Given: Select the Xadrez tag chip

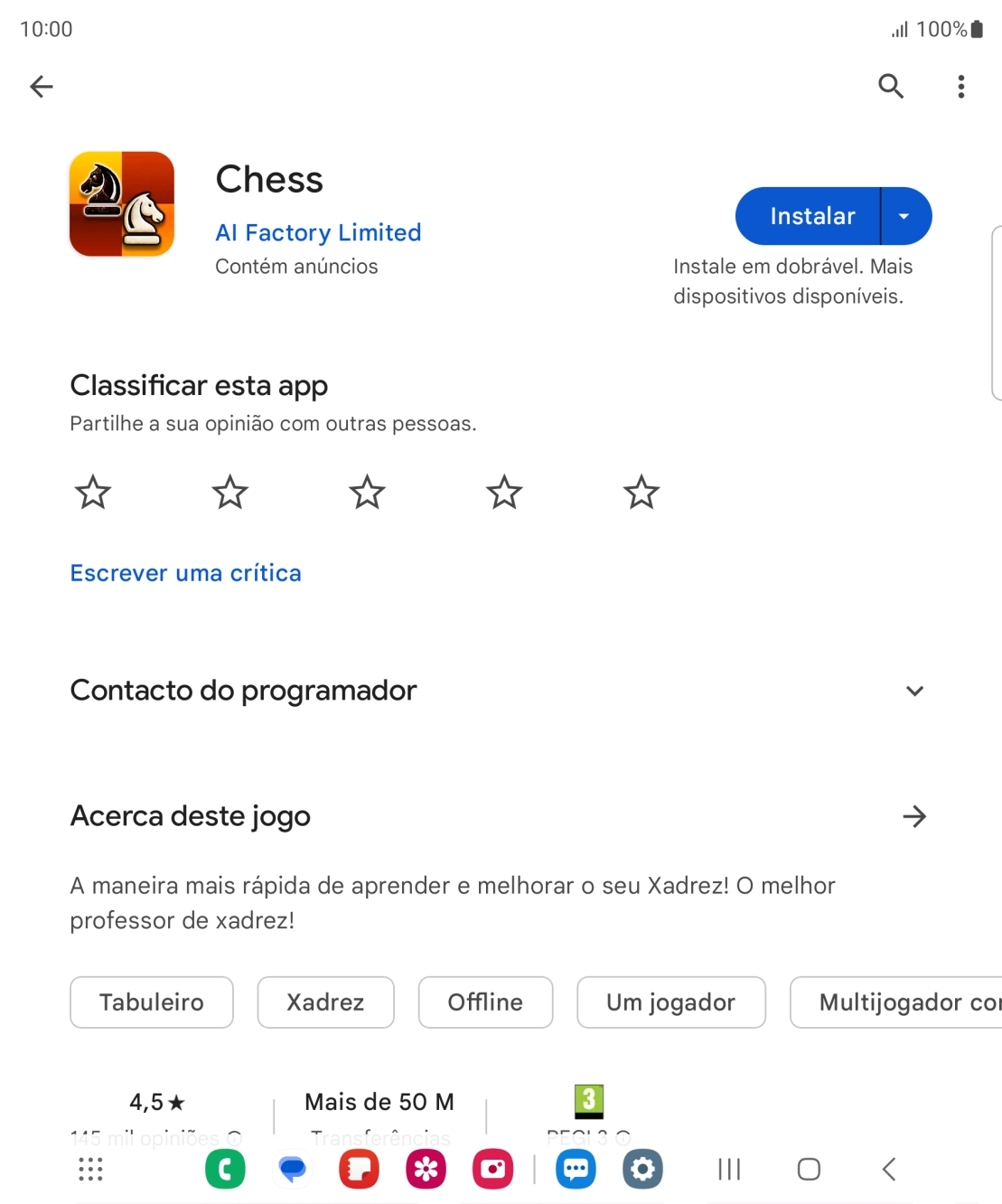Looking at the screenshot, I should click(x=325, y=1002).
